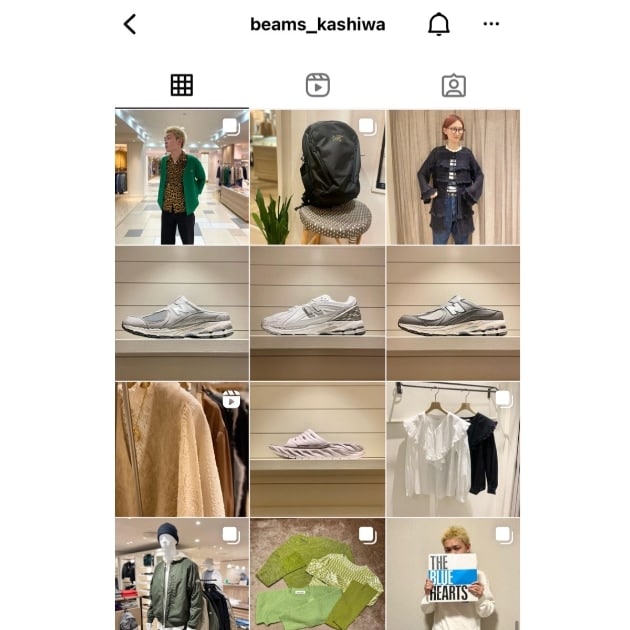Open the navy tweed jacket post

pos(453,177)
